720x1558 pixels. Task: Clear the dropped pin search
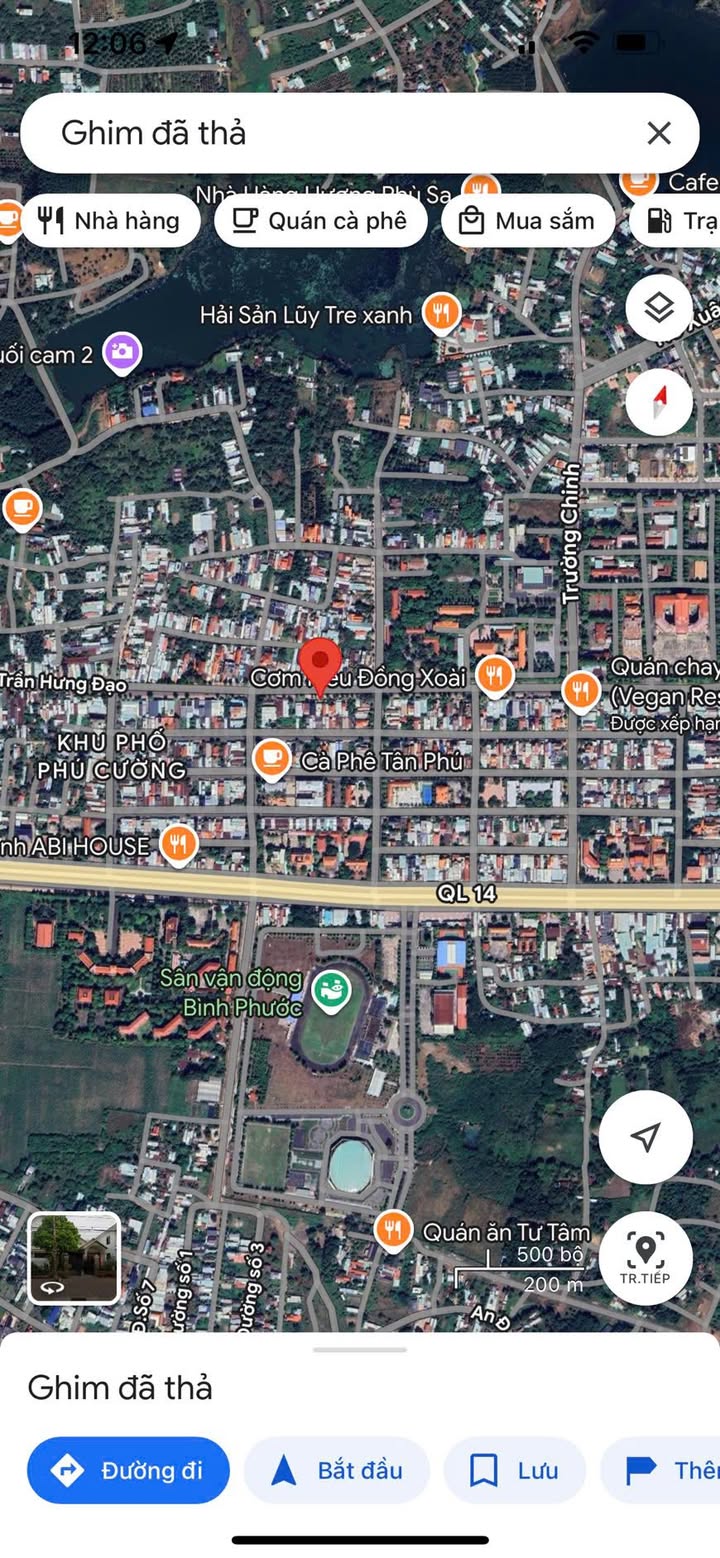(x=658, y=133)
